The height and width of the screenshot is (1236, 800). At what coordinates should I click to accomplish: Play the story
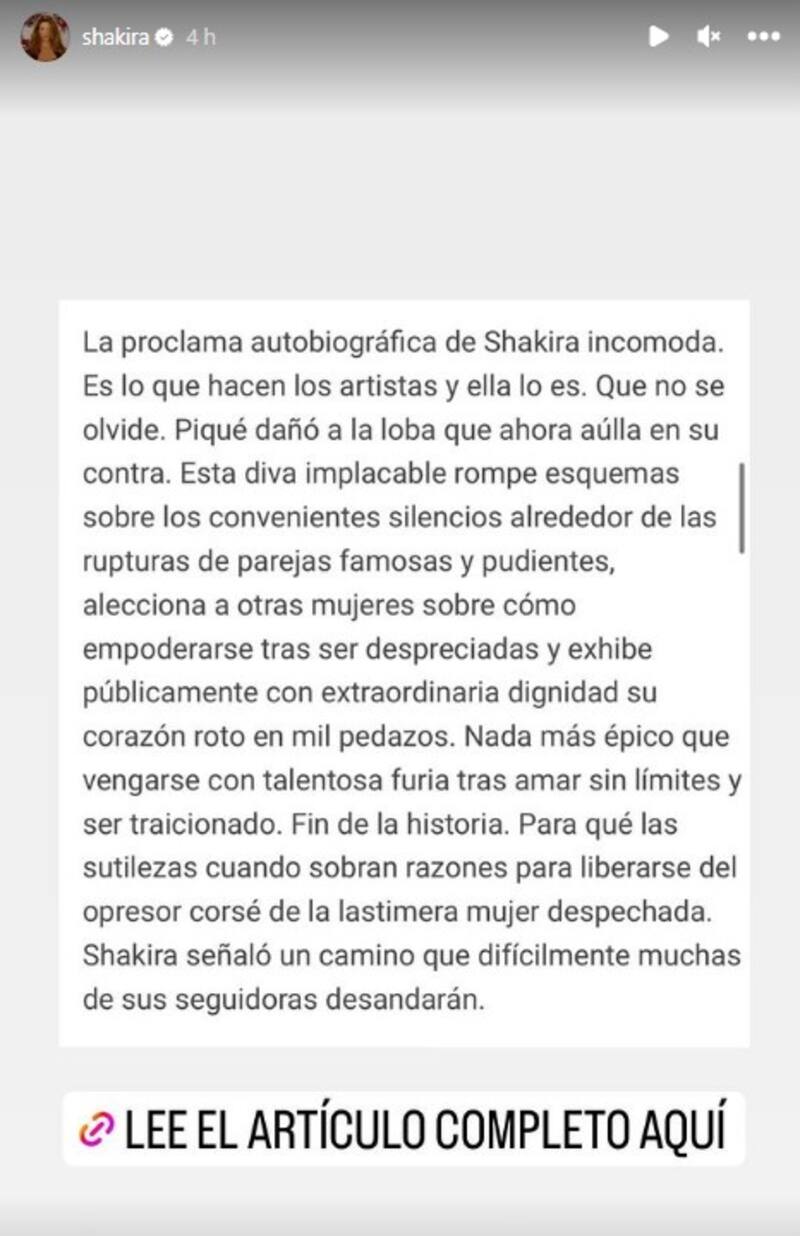coord(658,37)
